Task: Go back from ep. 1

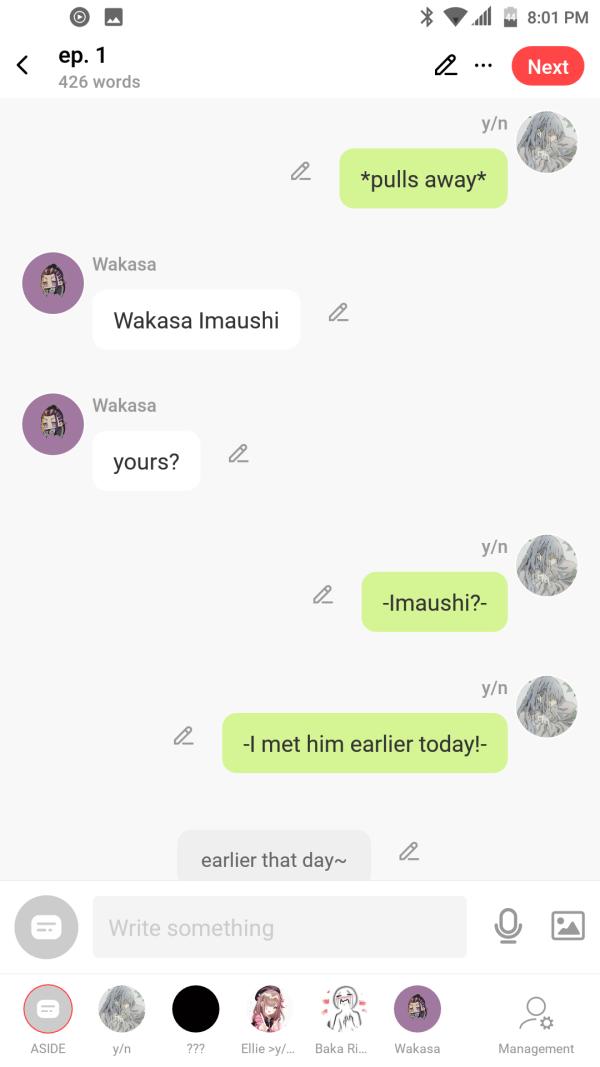Action: point(22,66)
